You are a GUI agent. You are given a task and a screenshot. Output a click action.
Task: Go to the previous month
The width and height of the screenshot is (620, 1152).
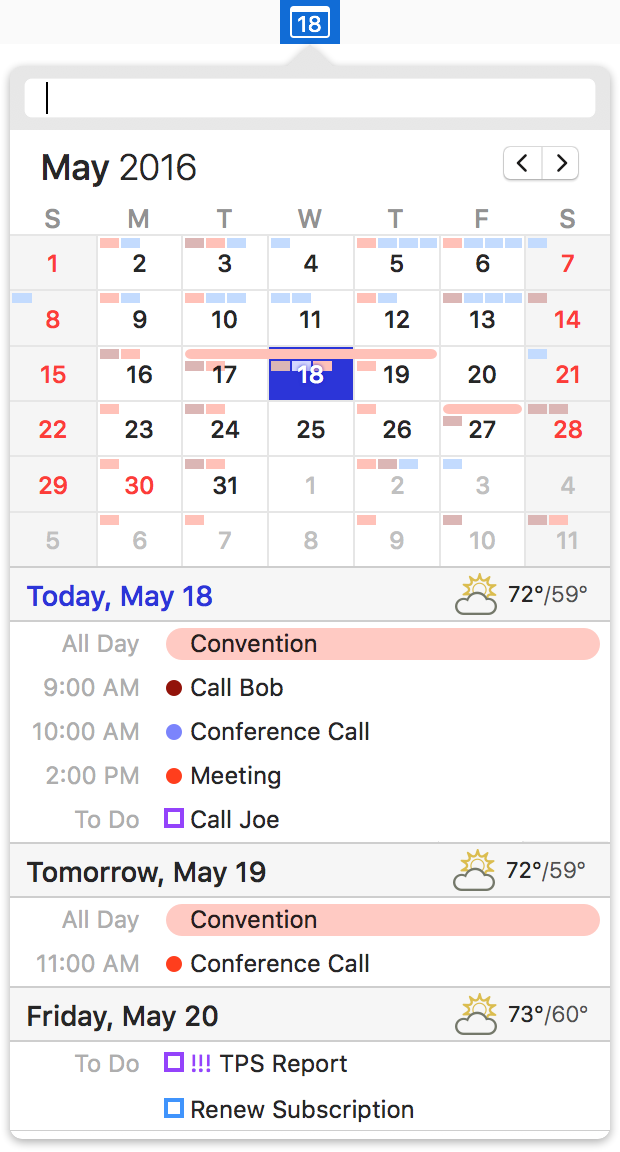coord(522,163)
